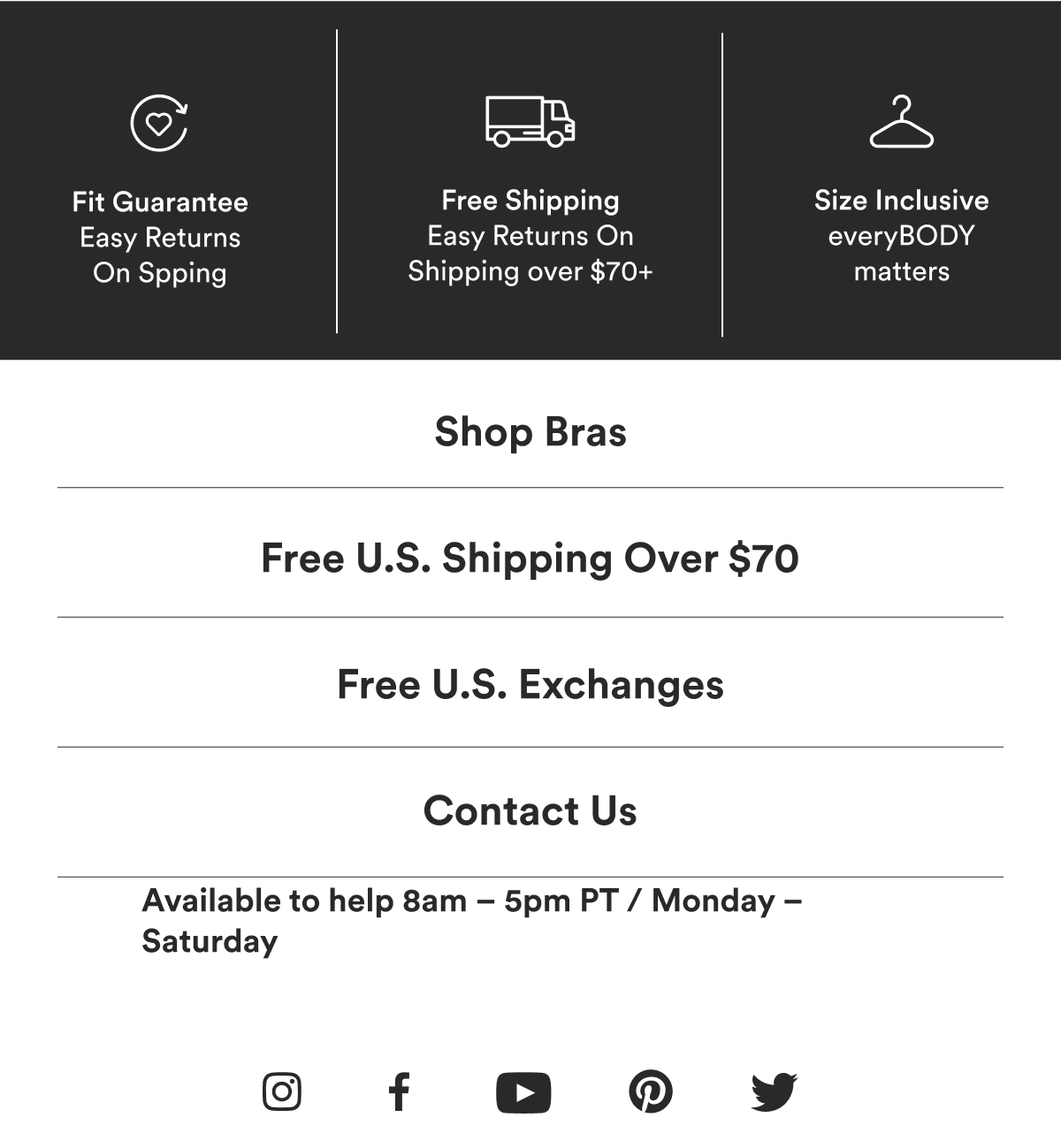Open the YouTube channel
Viewport: 1061px width, 1148px height.
tap(523, 1092)
